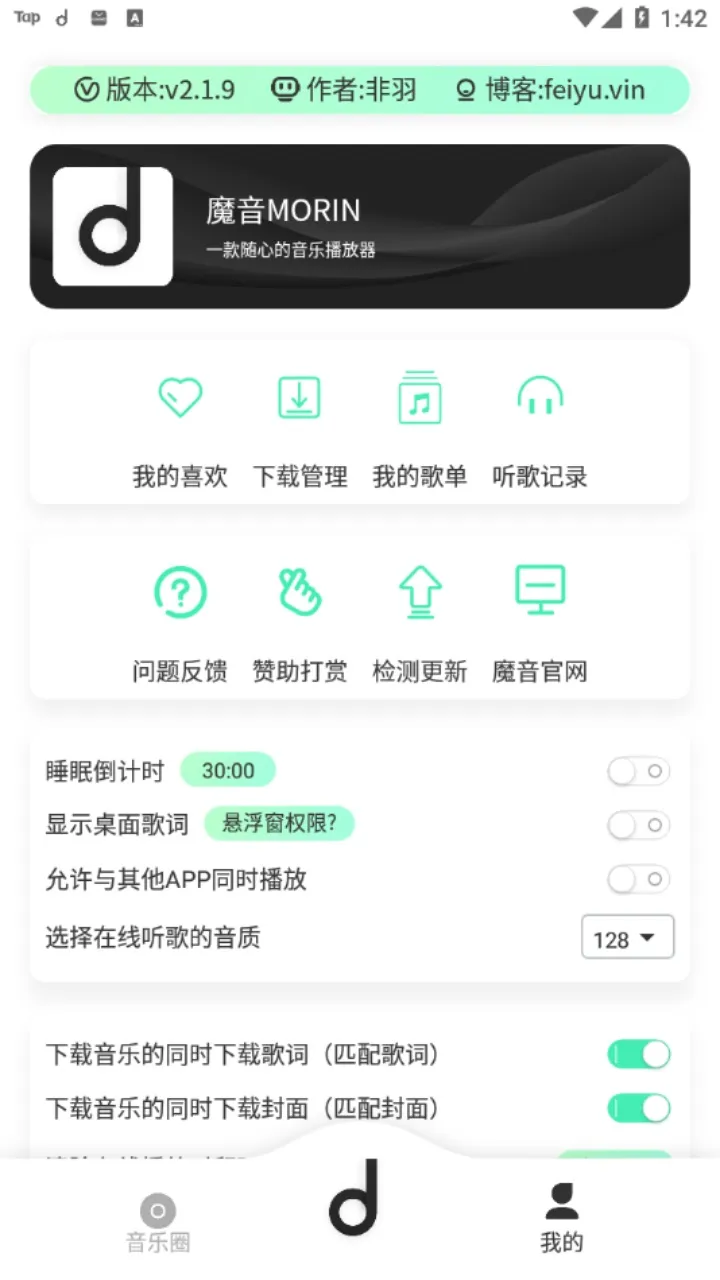Run 检测更新 update check icon
Screen dimensions: 720x1280
tap(419, 592)
